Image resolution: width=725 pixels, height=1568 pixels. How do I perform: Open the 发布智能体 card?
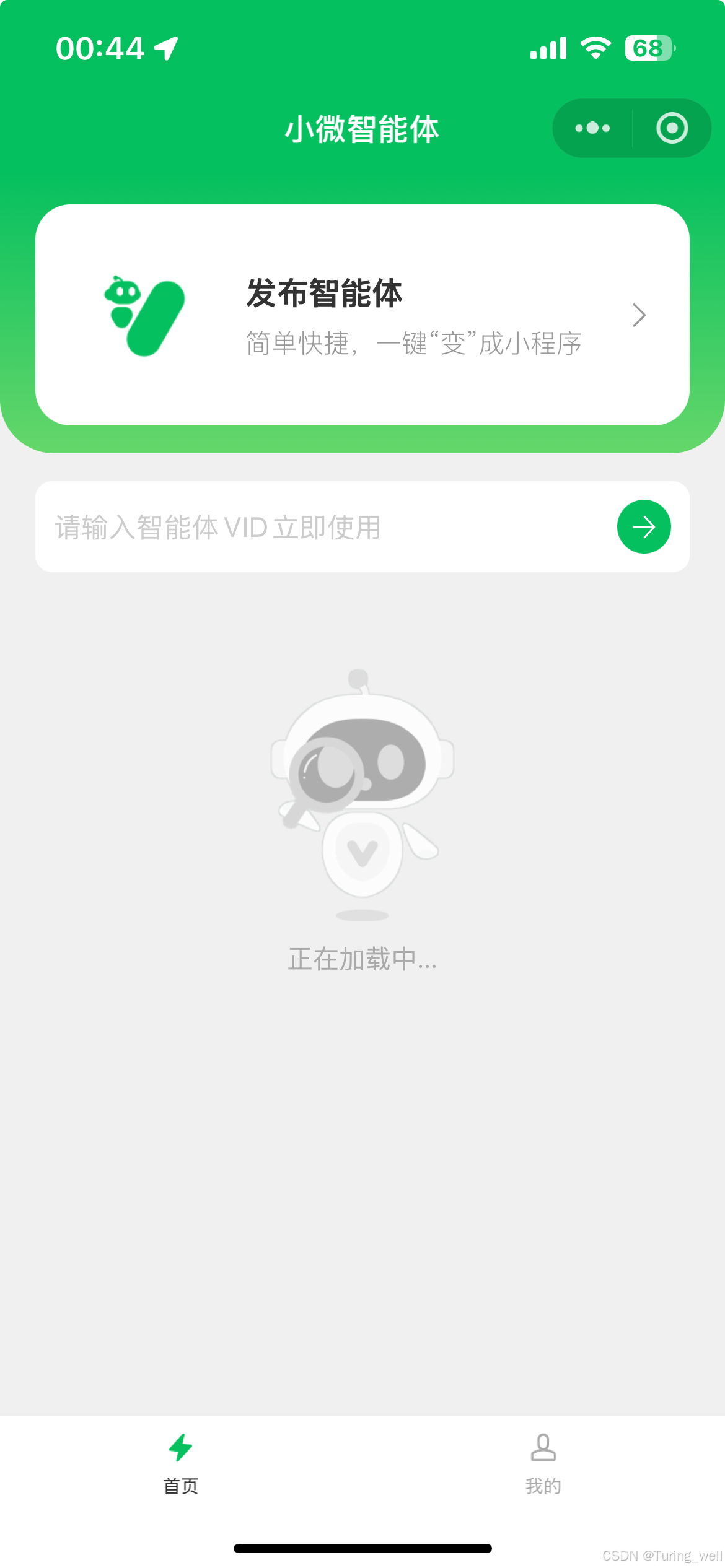362,315
